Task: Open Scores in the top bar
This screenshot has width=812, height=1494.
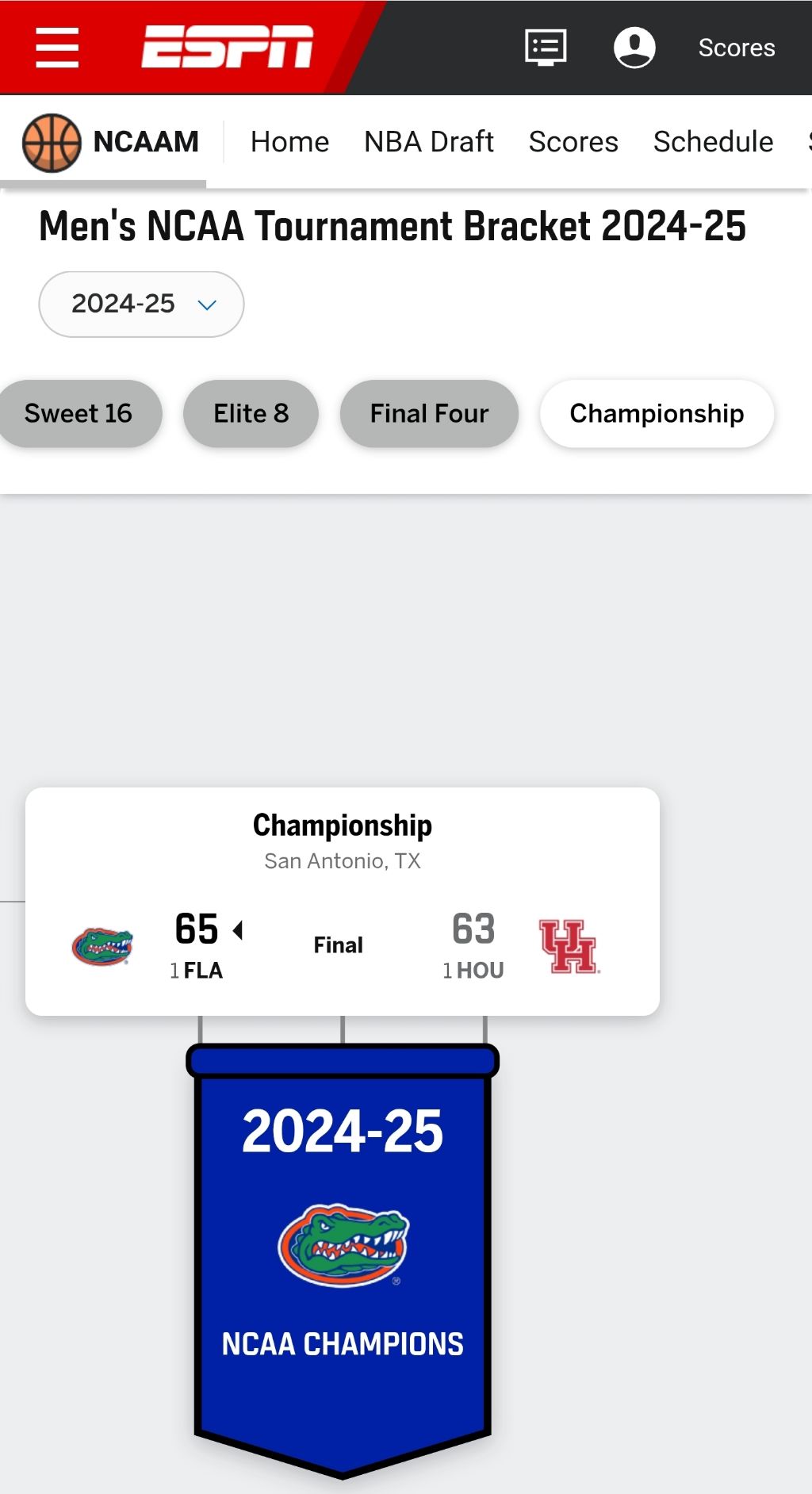Action: pos(737,48)
